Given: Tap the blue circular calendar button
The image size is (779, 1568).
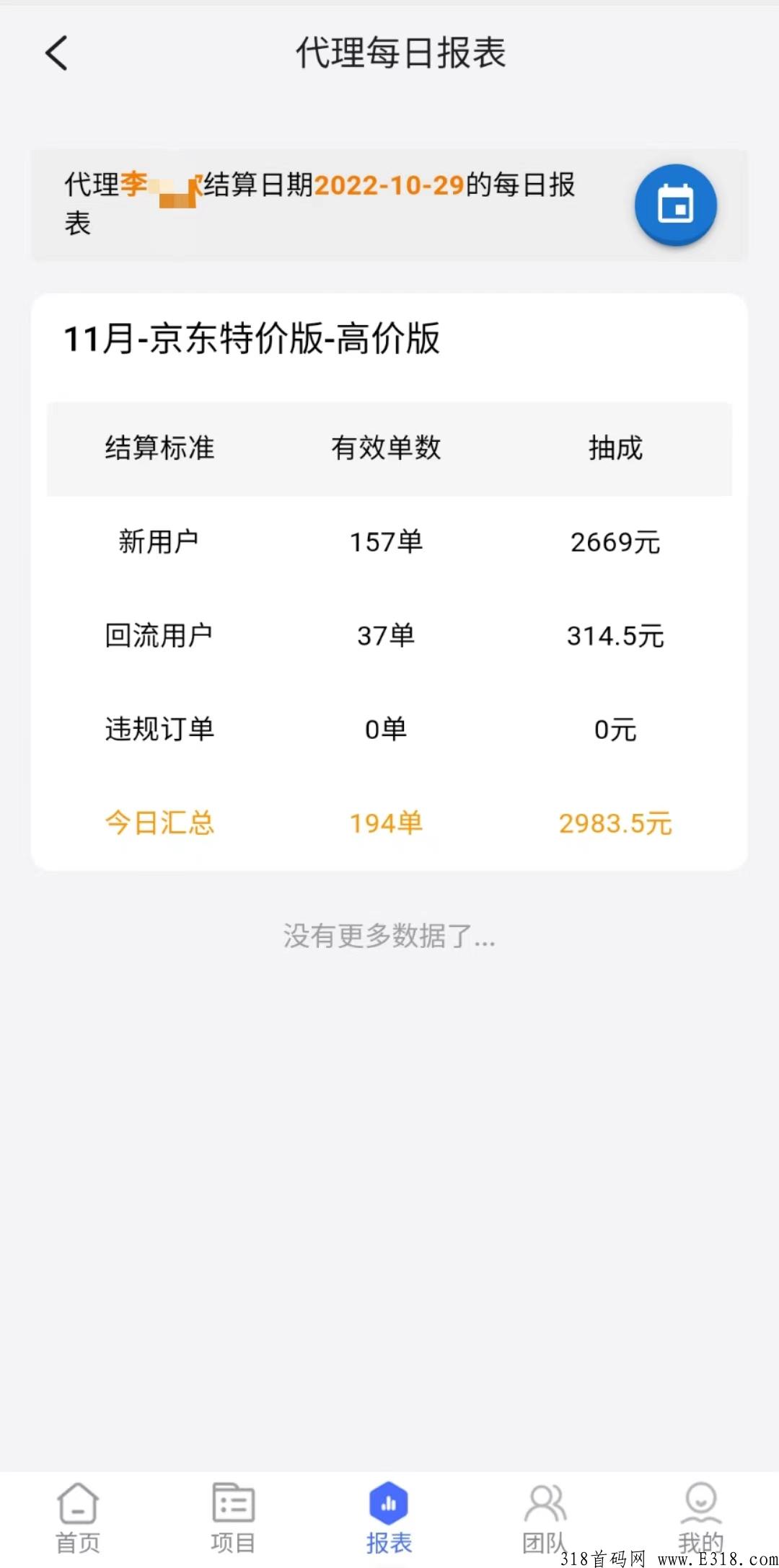Looking at the screenshot, I should (676, 205).
